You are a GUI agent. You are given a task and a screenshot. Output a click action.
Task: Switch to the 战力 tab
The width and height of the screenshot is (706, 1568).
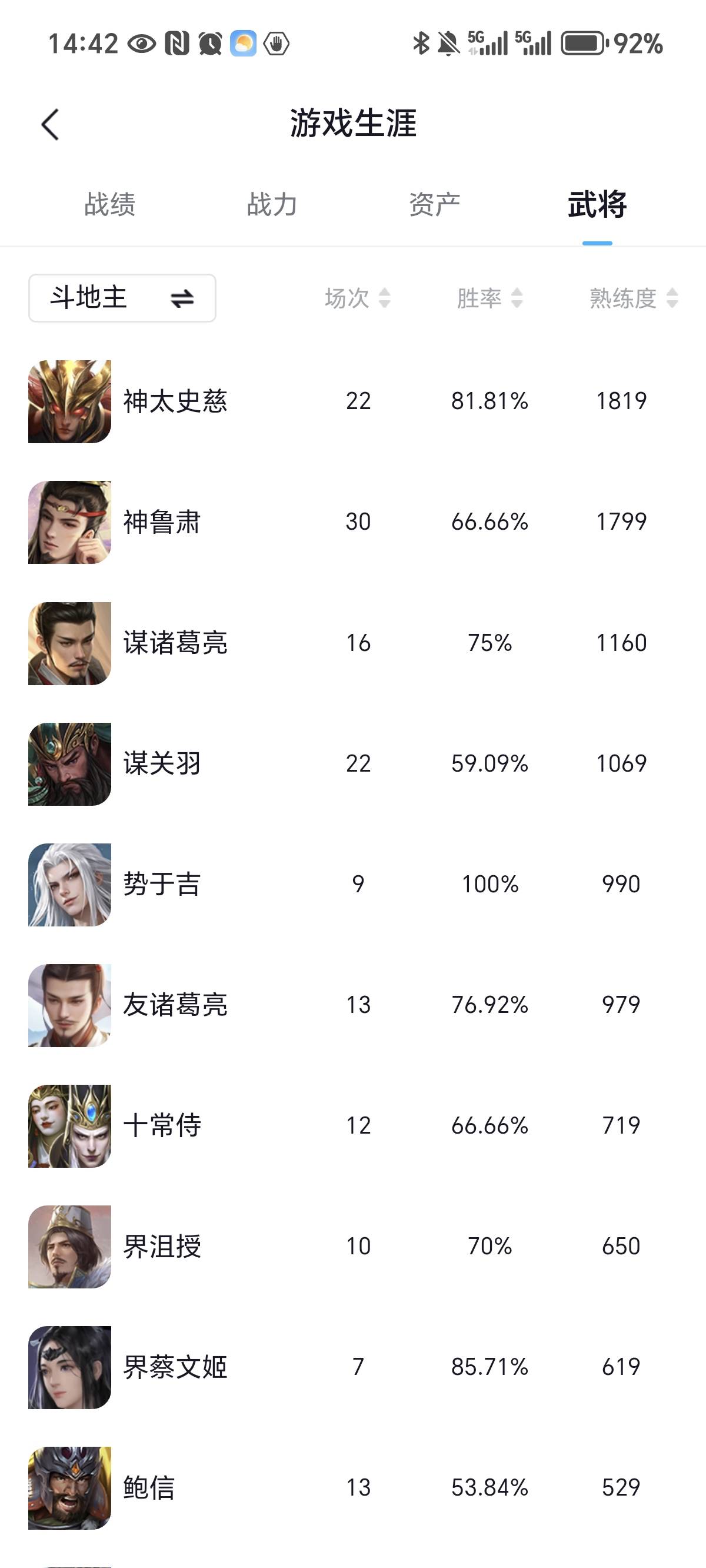pyautogui.click(x=272, y=204)
